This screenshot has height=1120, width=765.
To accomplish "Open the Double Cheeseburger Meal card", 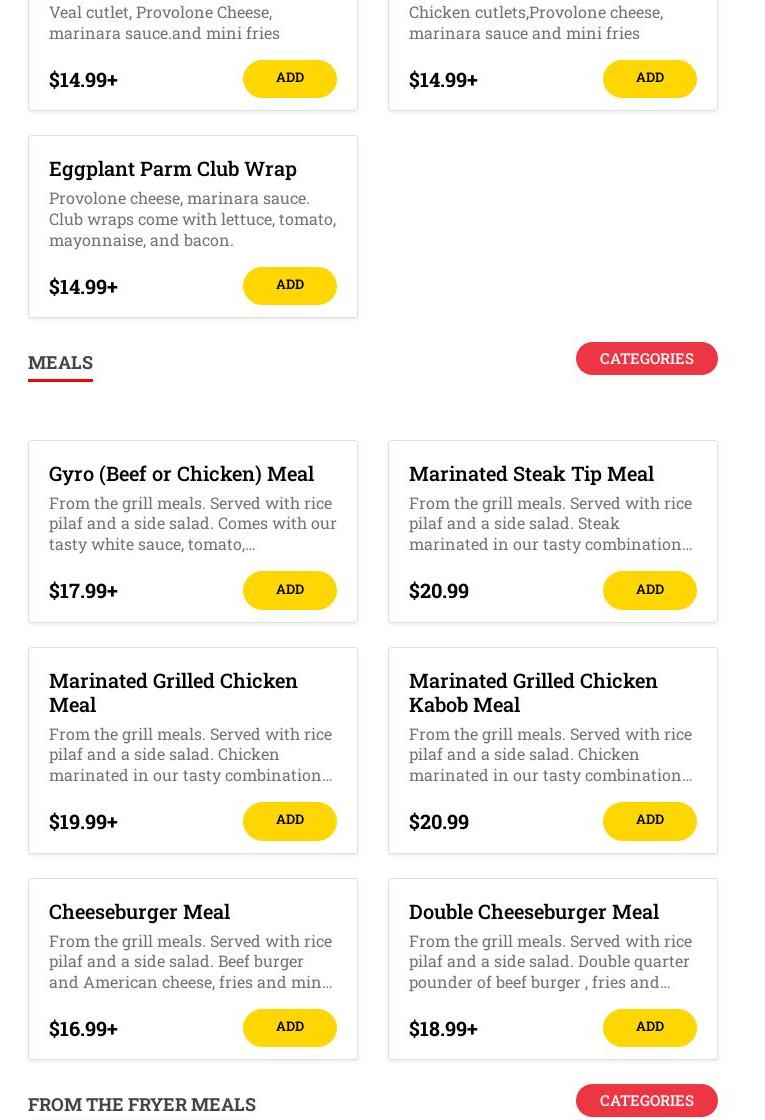I will tap(533, 911).
